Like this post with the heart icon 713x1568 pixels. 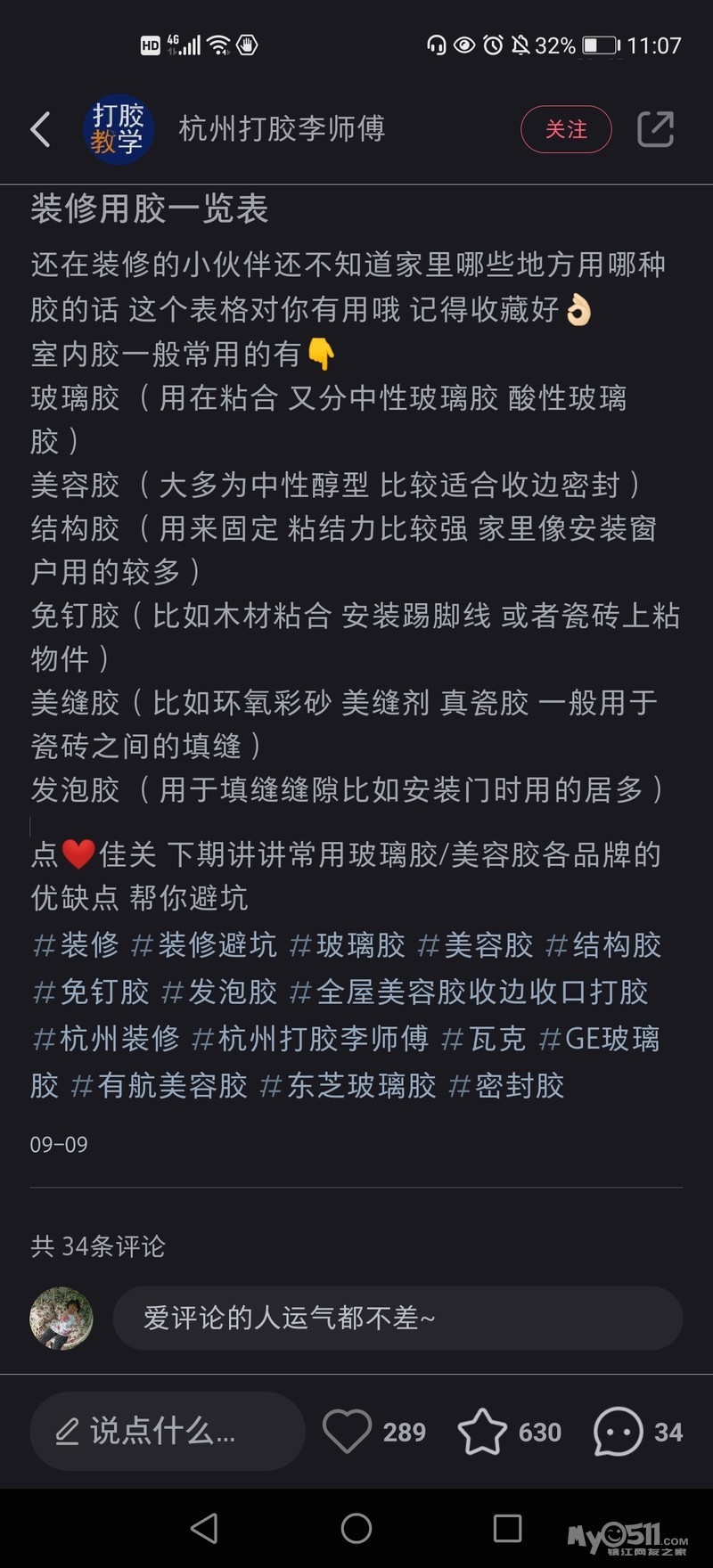347,1431
